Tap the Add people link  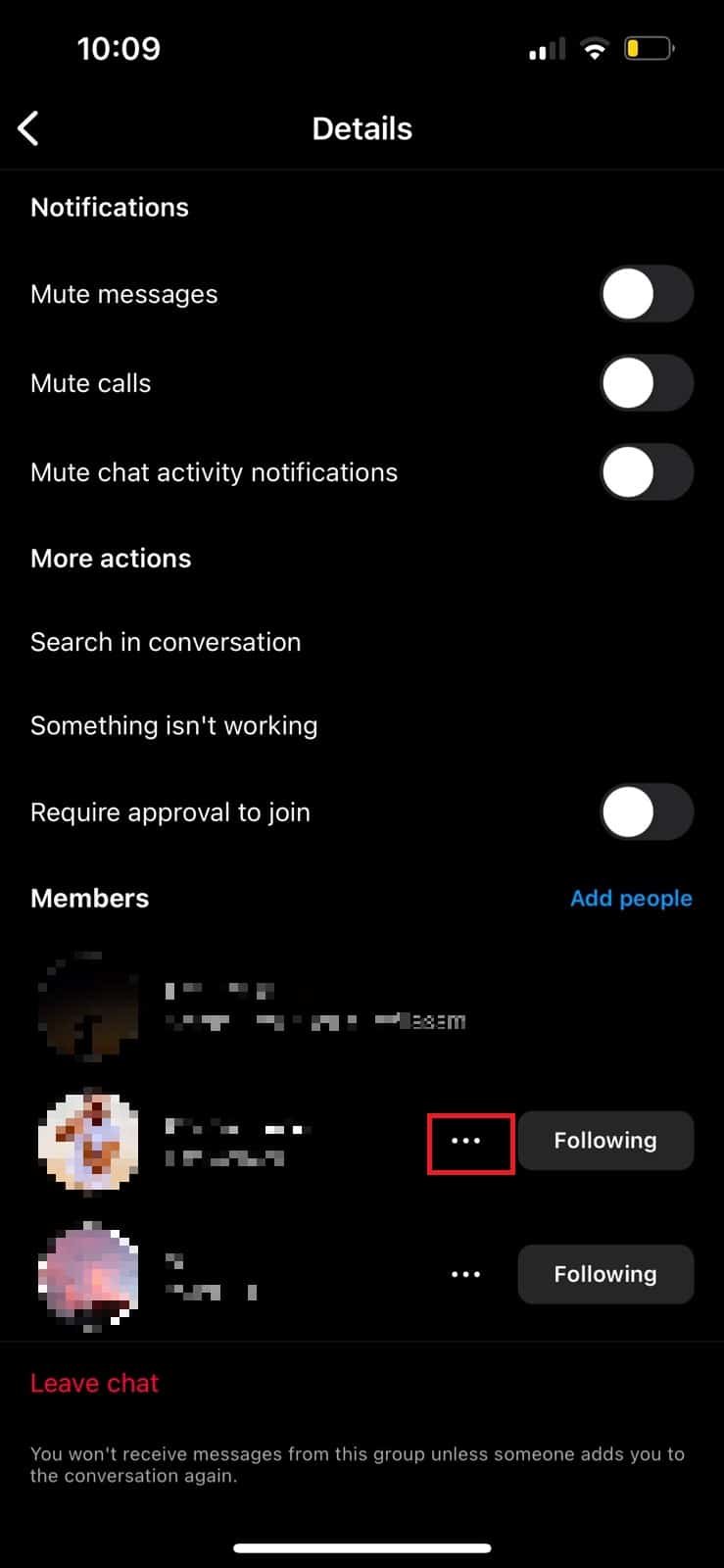point(631,899)
